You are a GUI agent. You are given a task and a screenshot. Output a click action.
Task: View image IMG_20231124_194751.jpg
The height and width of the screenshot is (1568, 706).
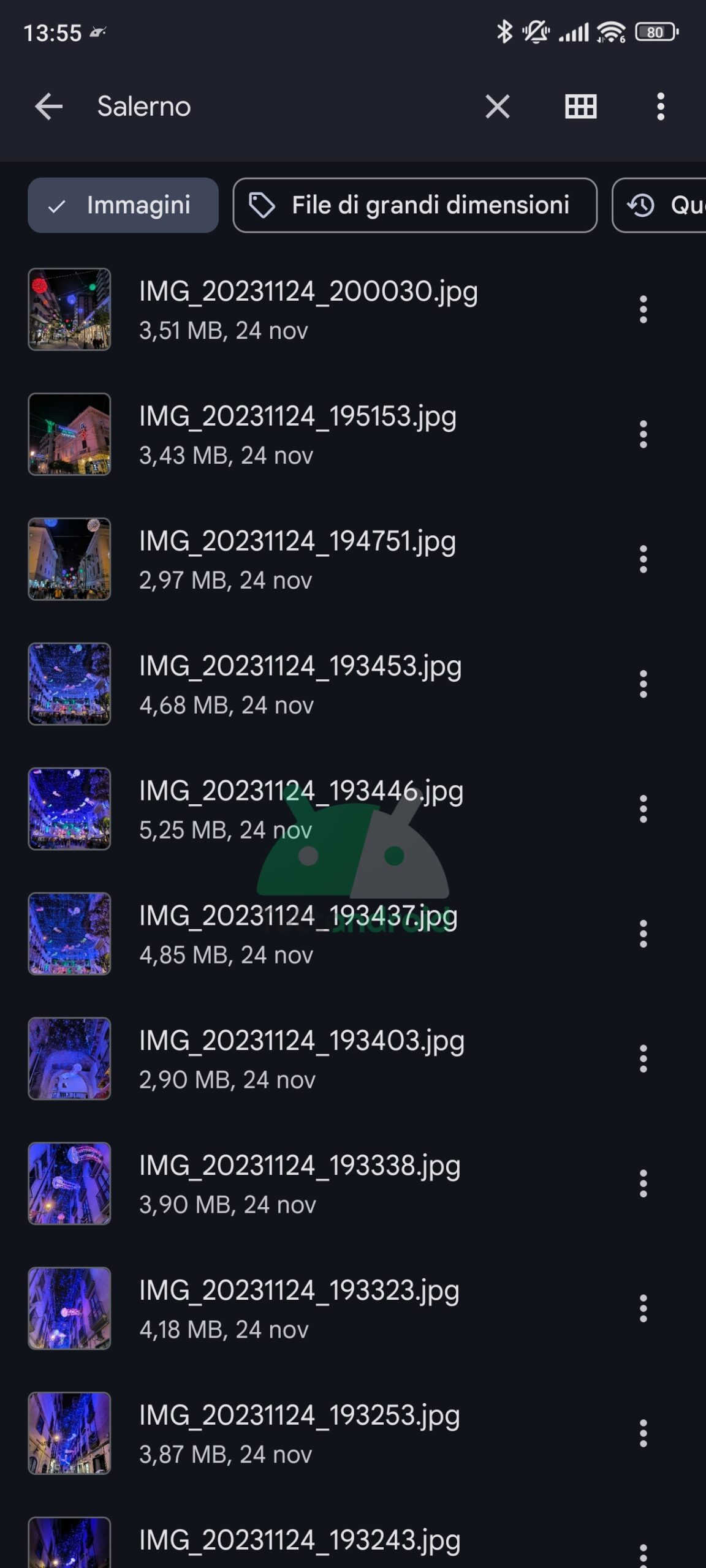(x=298, y=559)
